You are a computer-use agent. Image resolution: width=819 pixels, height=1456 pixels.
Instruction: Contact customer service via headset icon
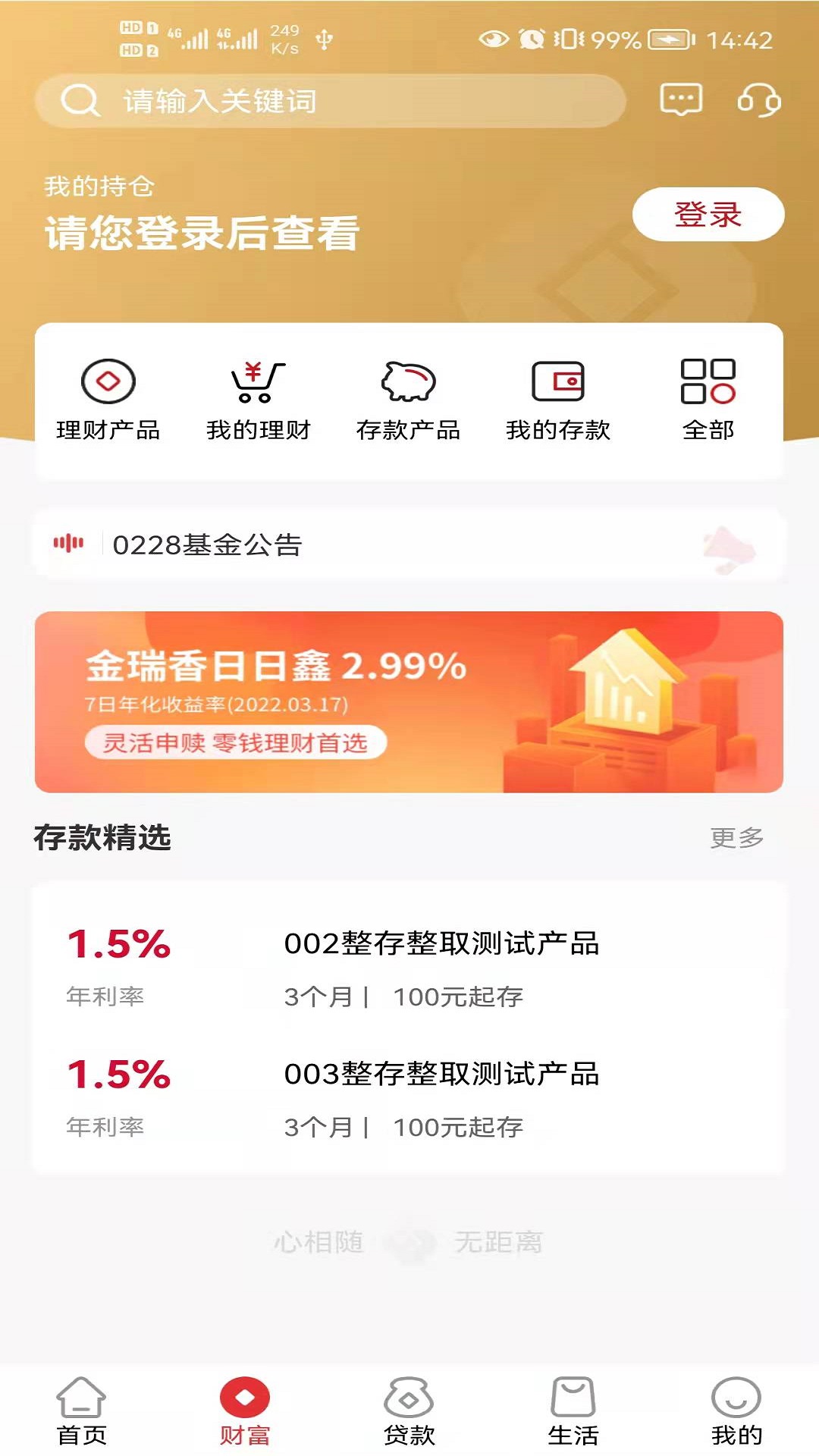point(759,100)
